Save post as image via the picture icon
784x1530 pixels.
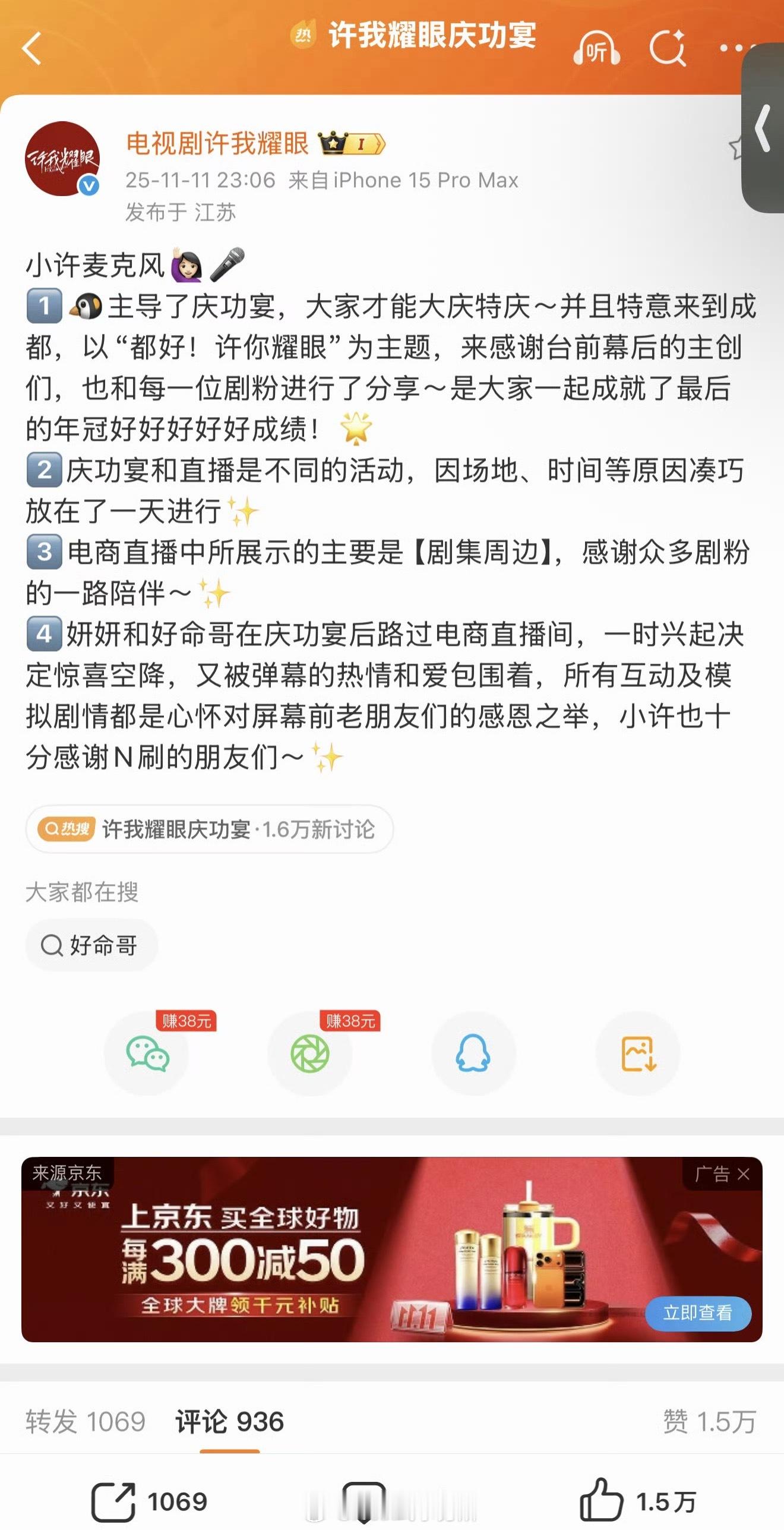[637, 1052]
